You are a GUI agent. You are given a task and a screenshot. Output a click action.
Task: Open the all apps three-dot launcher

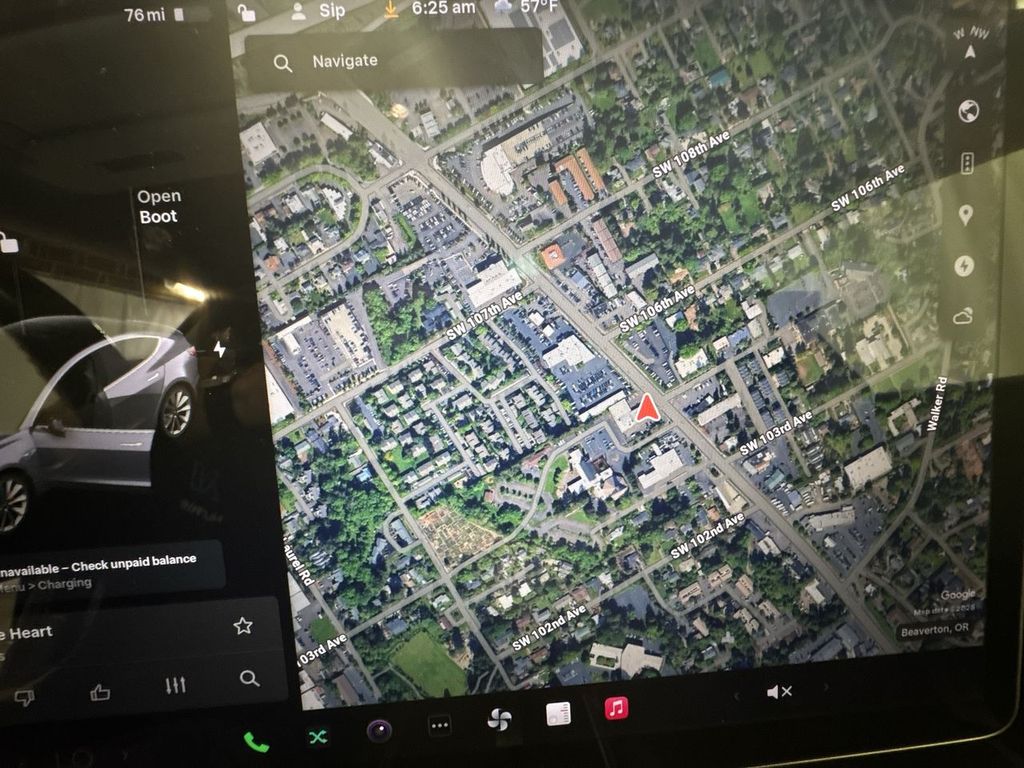[x=440, y=725]
